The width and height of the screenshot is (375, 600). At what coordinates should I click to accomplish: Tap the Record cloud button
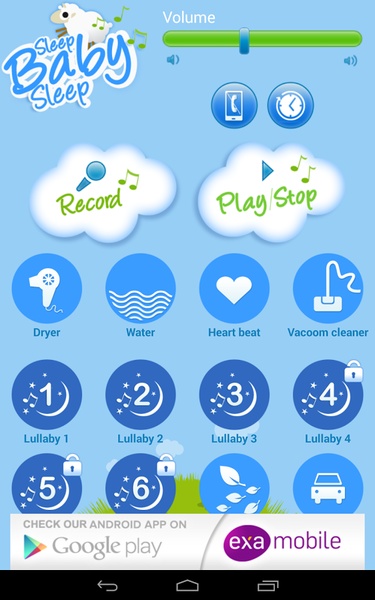pos(103,193)
